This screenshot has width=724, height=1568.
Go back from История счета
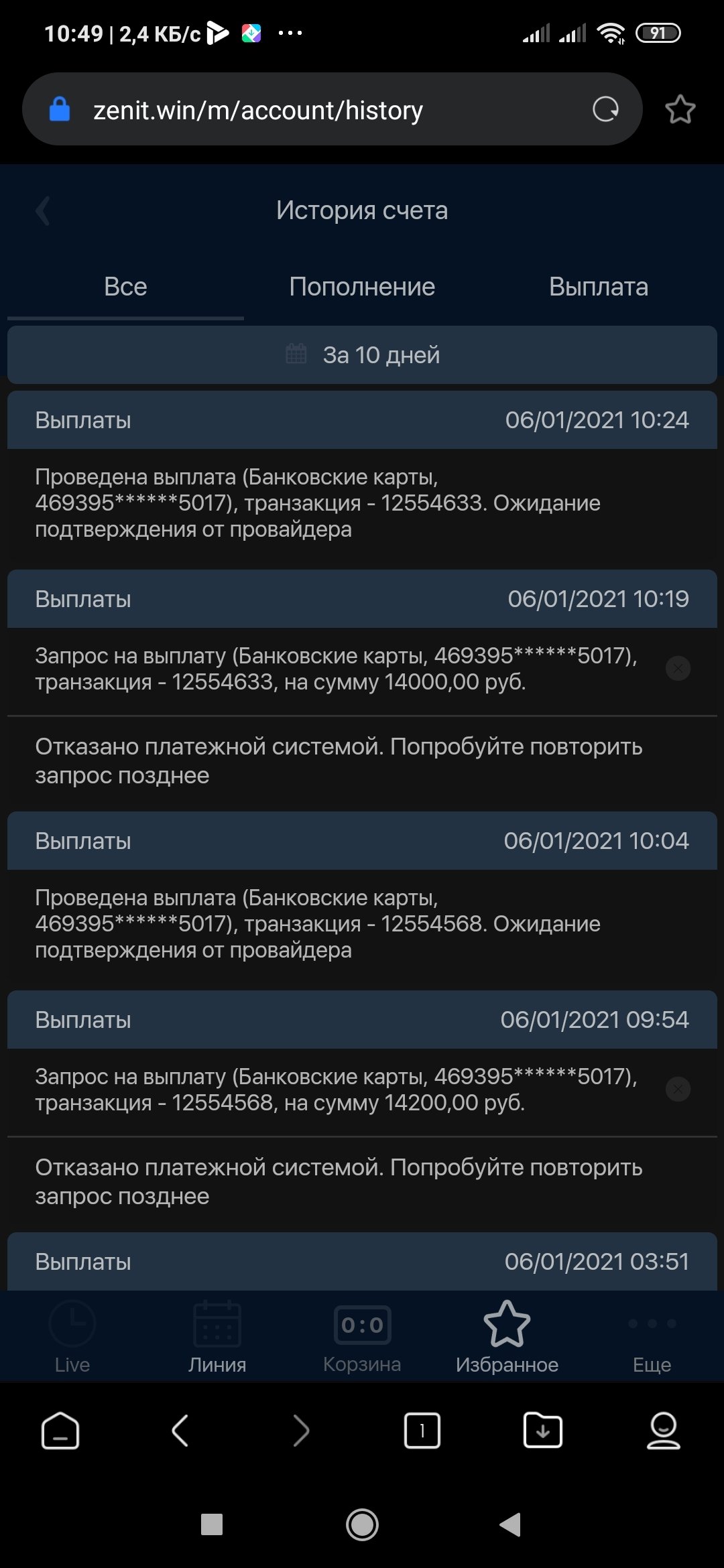click(43, 211)
